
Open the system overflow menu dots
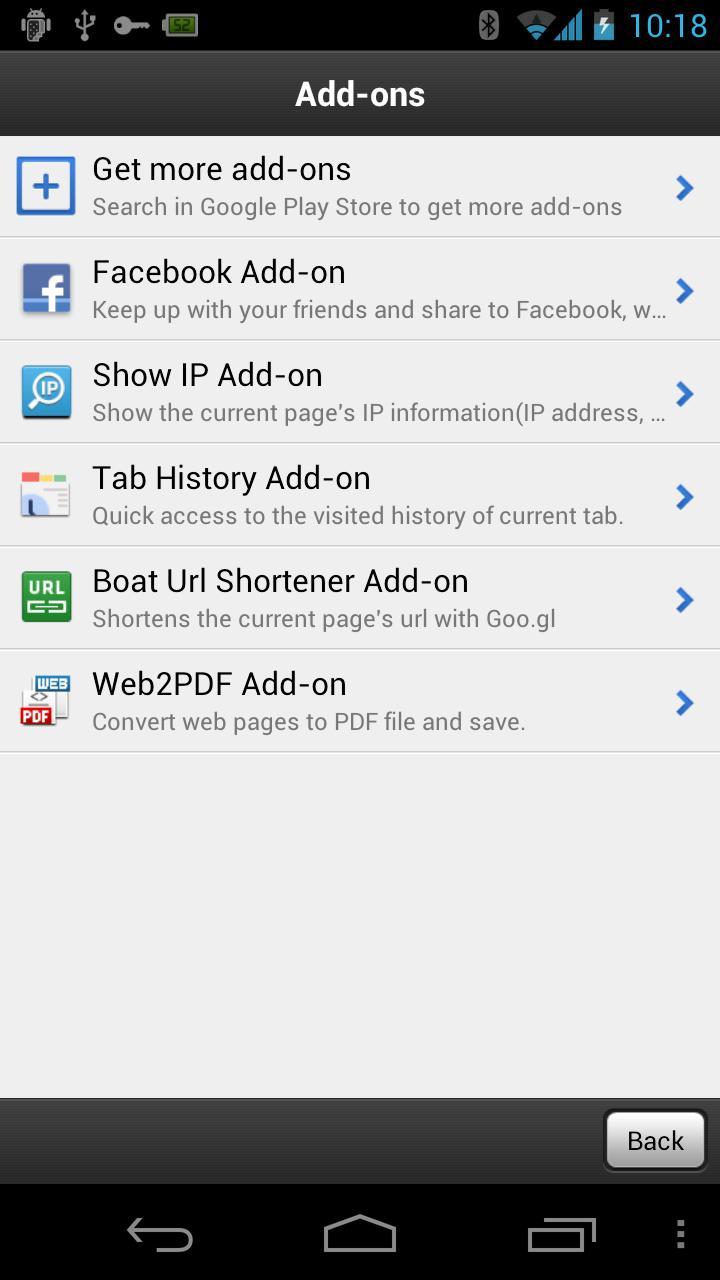coord(680,1234)
